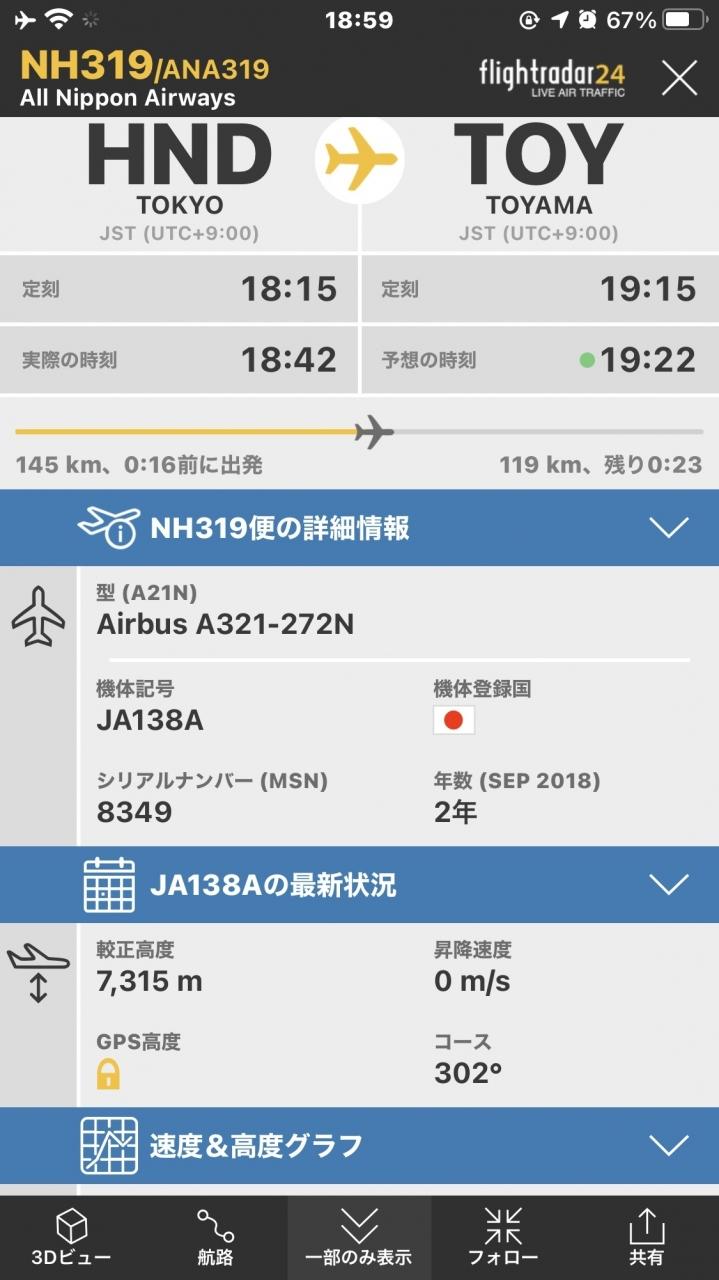Screen dimensions: 719x1280
Task: Share this flight via 共有
Action: (646, 1238)
